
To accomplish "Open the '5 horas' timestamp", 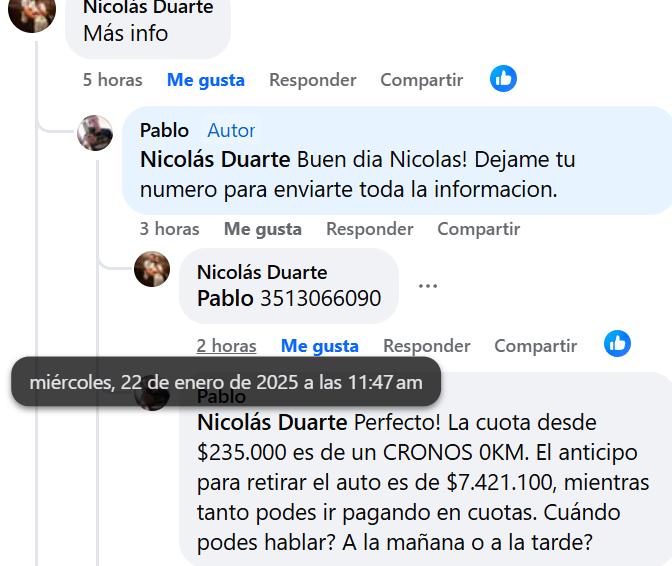I will (112, 80).
